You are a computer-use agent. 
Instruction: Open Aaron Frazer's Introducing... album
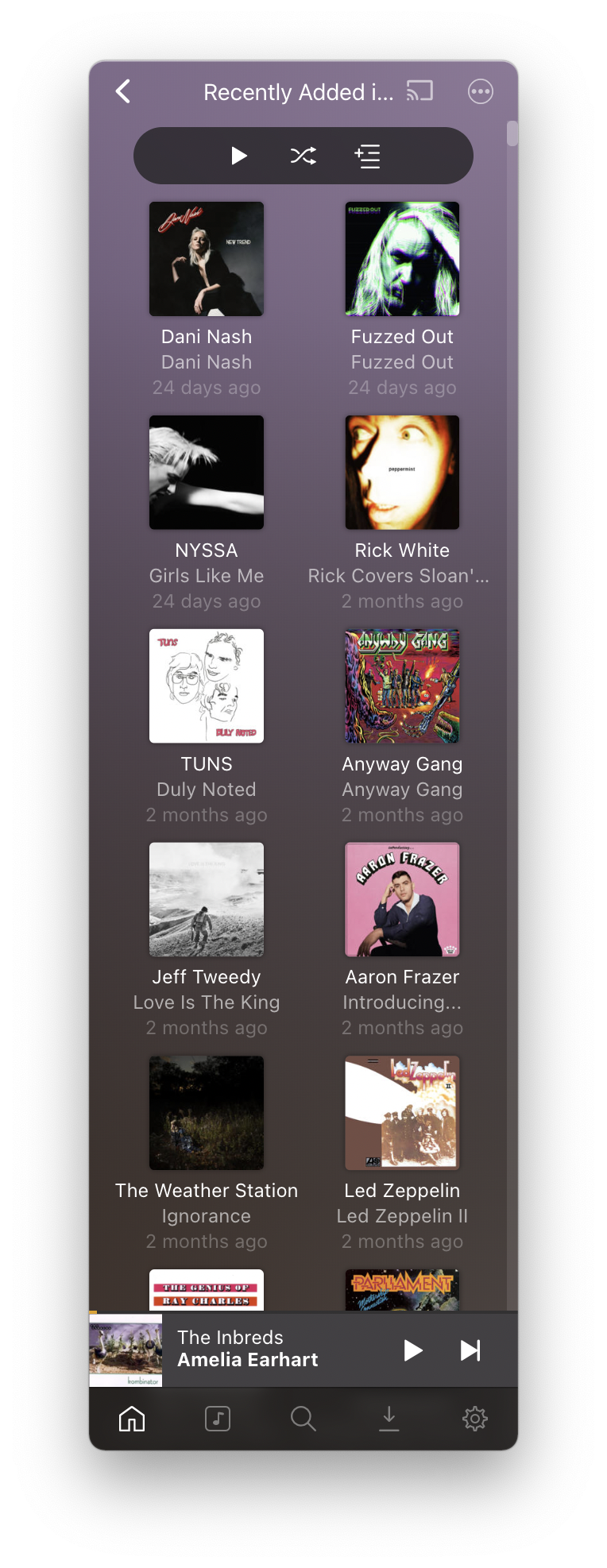402,899
